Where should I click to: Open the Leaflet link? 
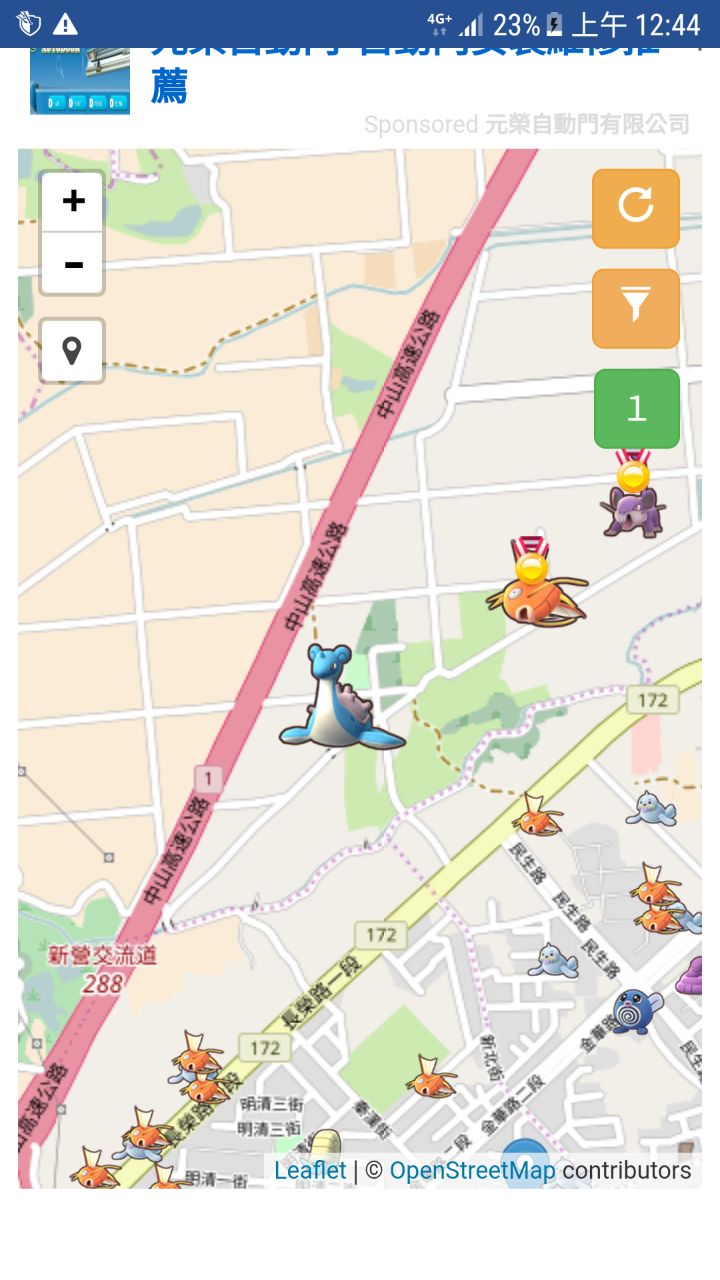pos(310,1171)
